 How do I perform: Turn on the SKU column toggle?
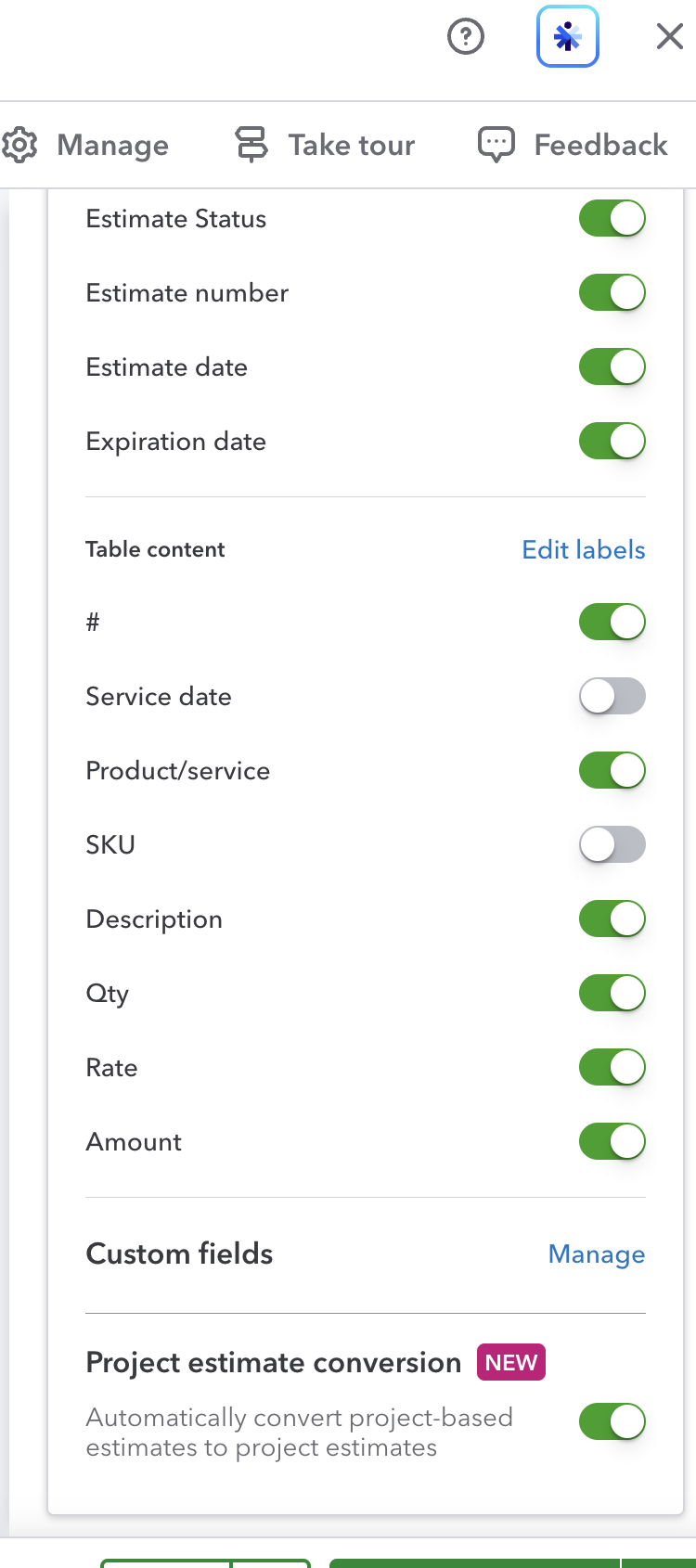612,844
